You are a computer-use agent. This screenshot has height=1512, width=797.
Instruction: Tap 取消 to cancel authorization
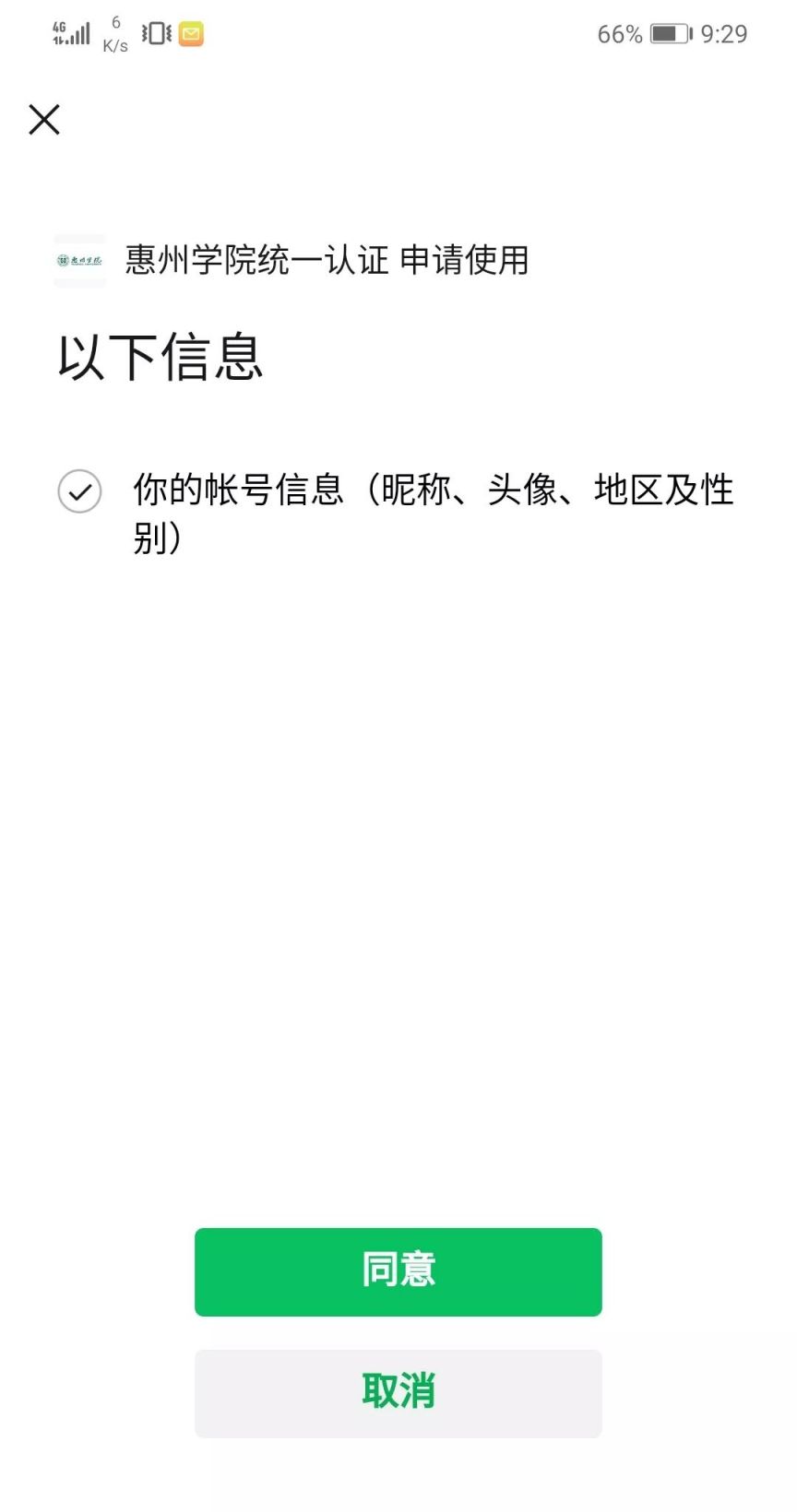[398, 1394]
